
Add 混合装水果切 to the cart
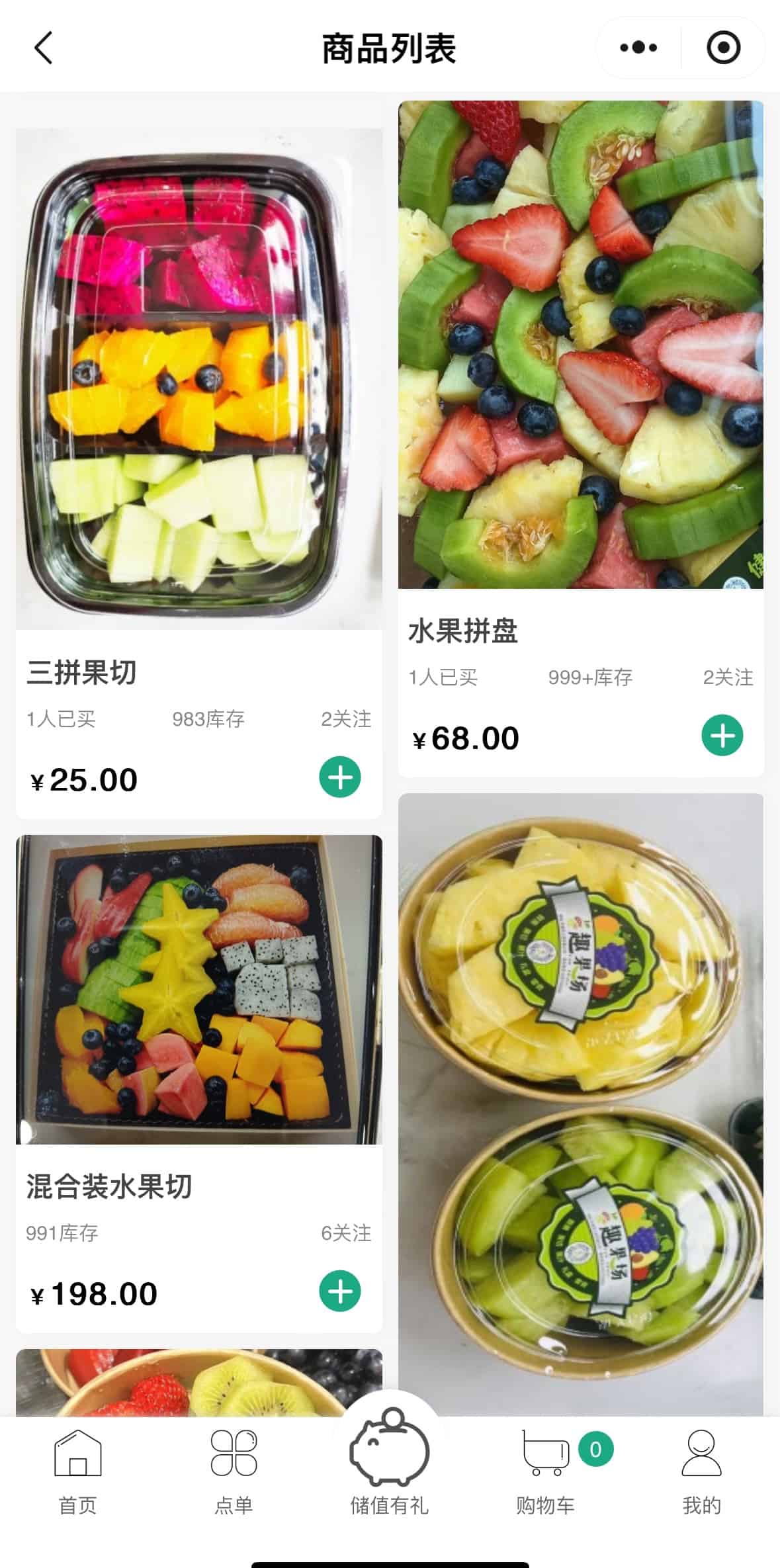[x=340, y=1291]
